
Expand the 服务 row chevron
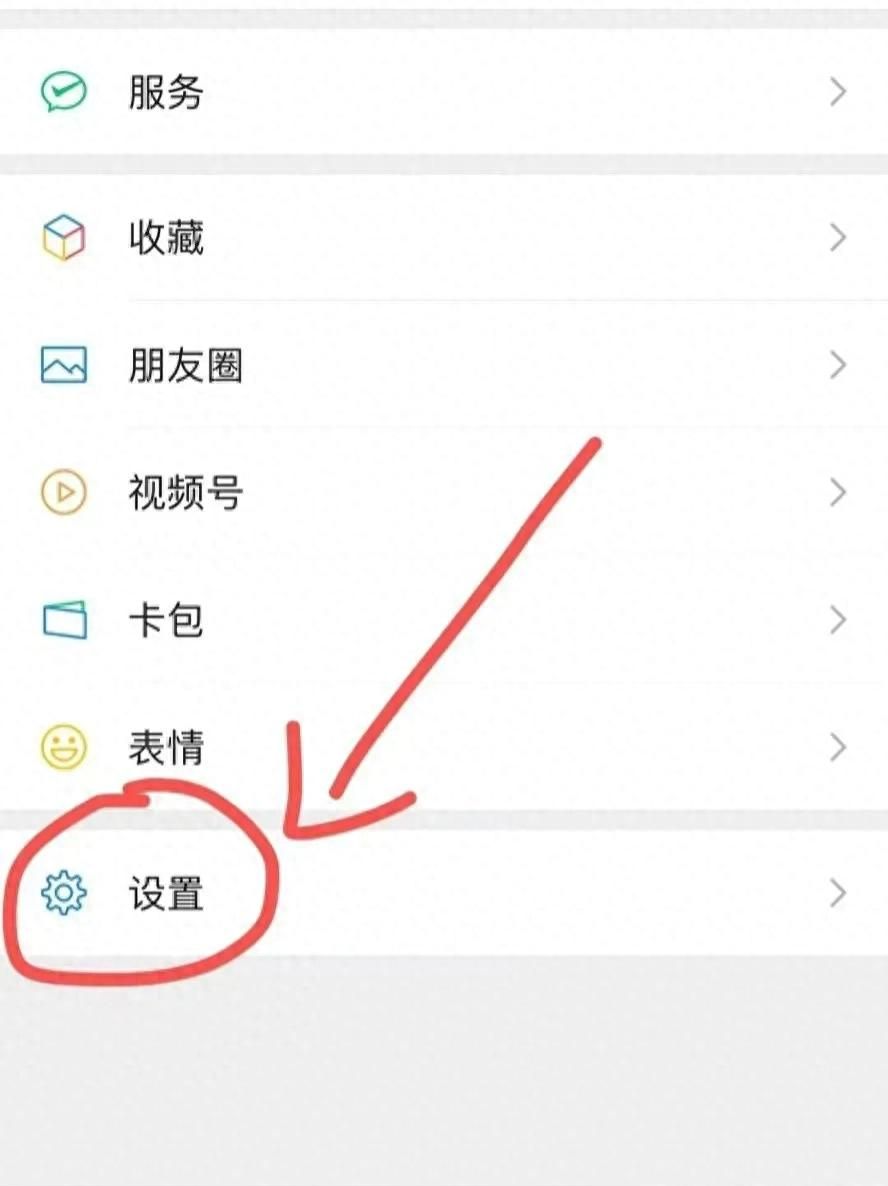837,92
